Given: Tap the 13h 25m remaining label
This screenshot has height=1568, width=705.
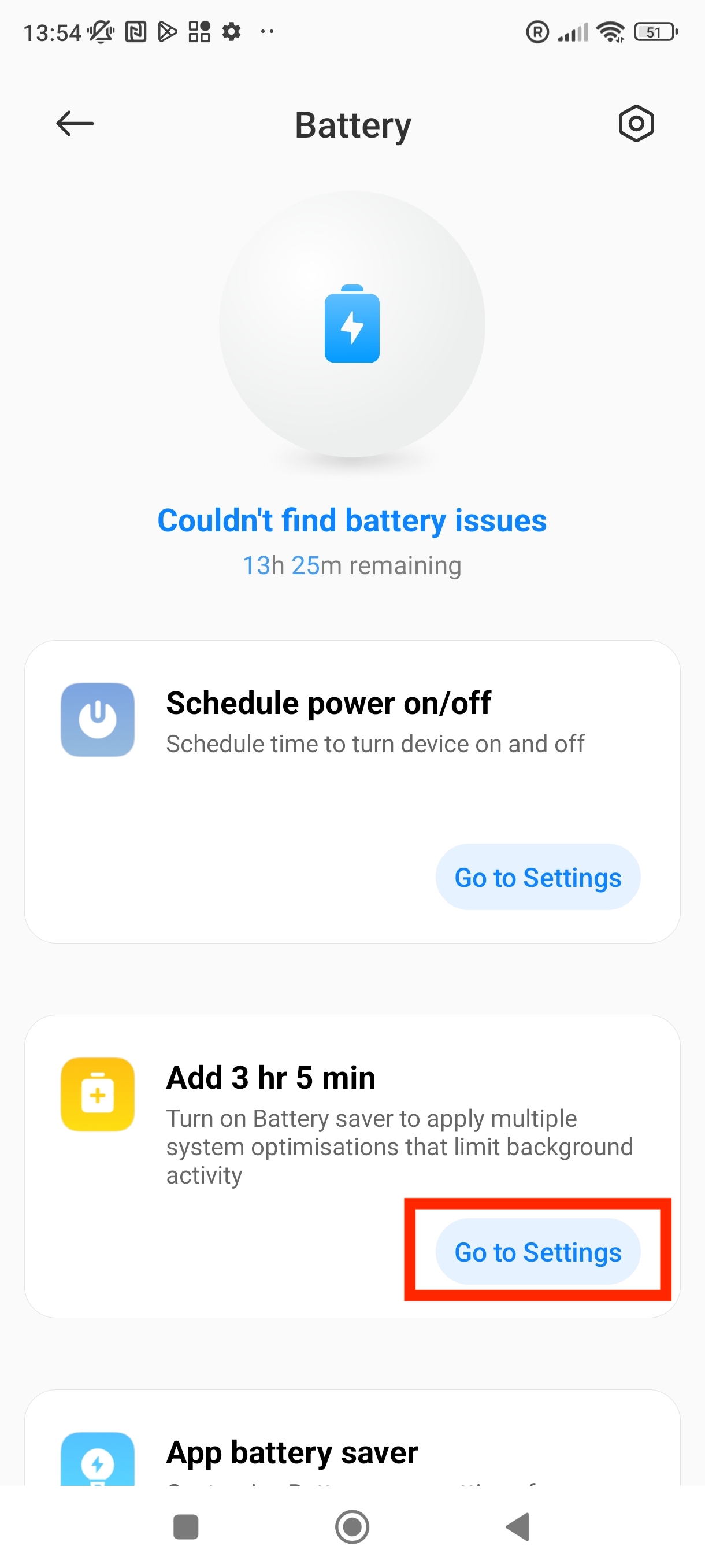Looking at the screenshot, I should coord(352,565).
